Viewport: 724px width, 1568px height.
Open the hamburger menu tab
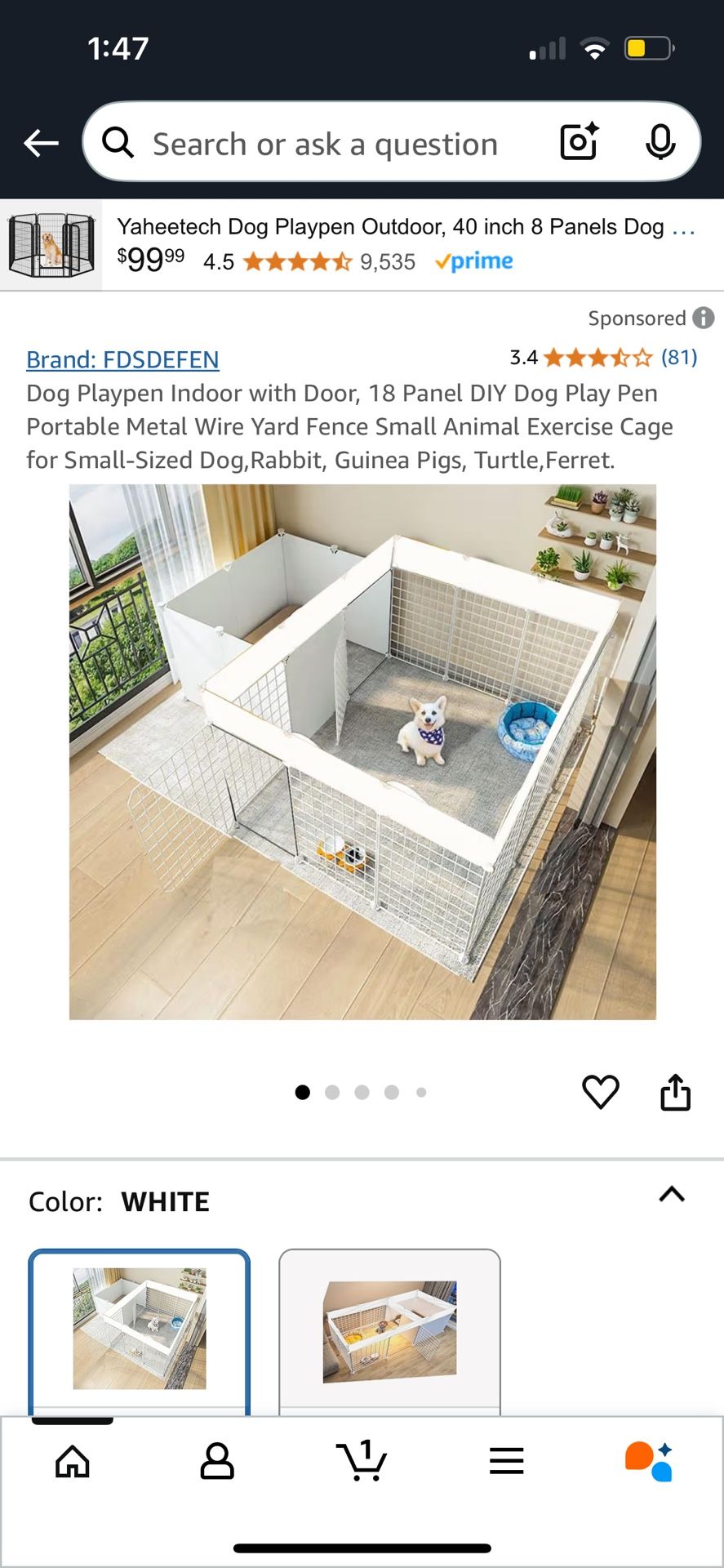[506, 1461]
